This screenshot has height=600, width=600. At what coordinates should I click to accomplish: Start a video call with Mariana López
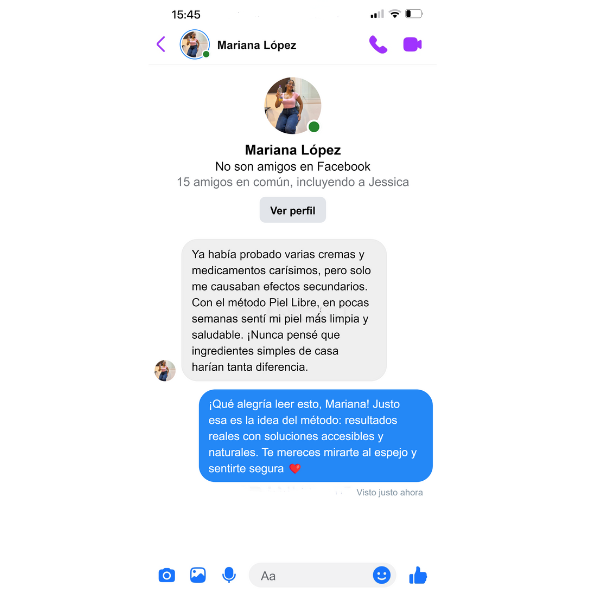coord(412,44)
